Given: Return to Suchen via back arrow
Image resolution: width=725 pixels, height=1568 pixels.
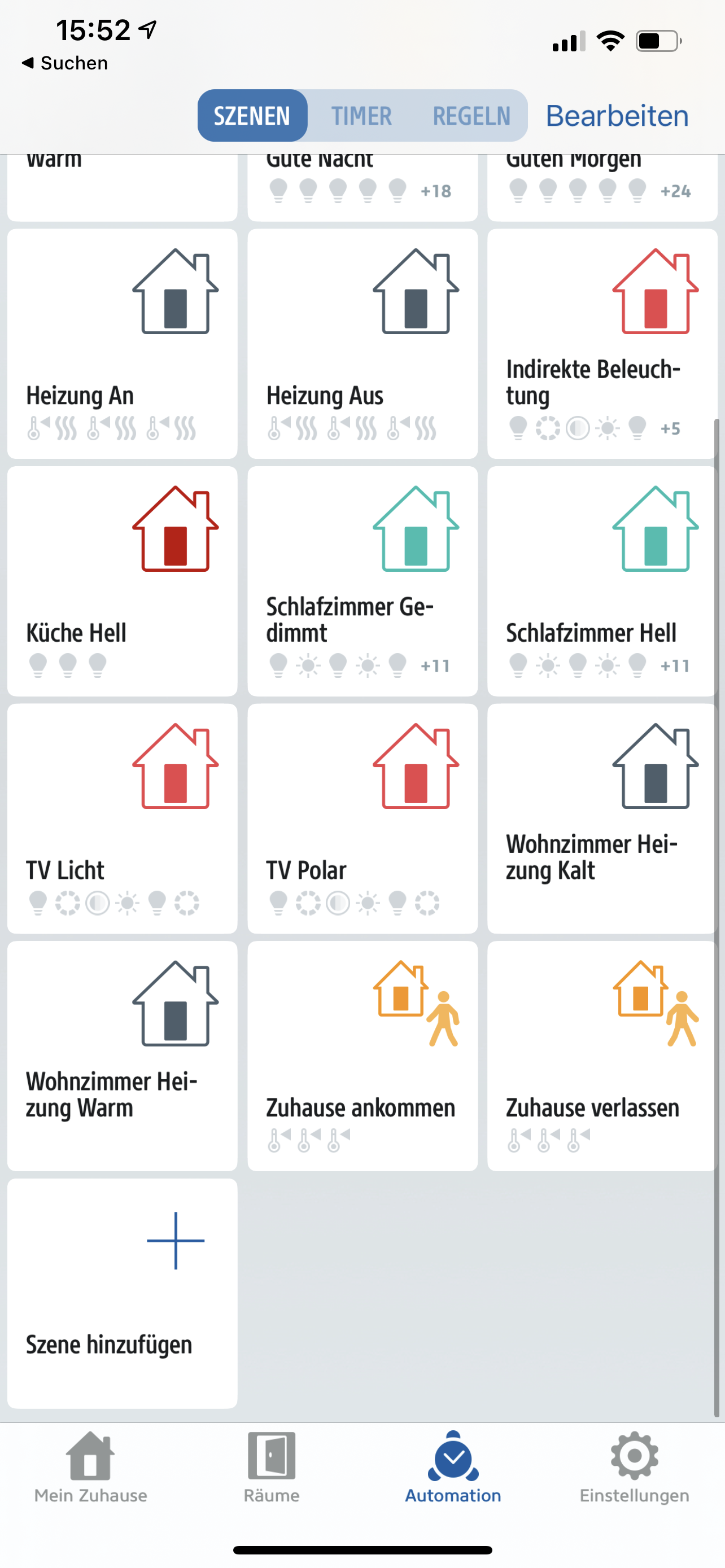Looking at the screenshot, I should coord(64,63).
